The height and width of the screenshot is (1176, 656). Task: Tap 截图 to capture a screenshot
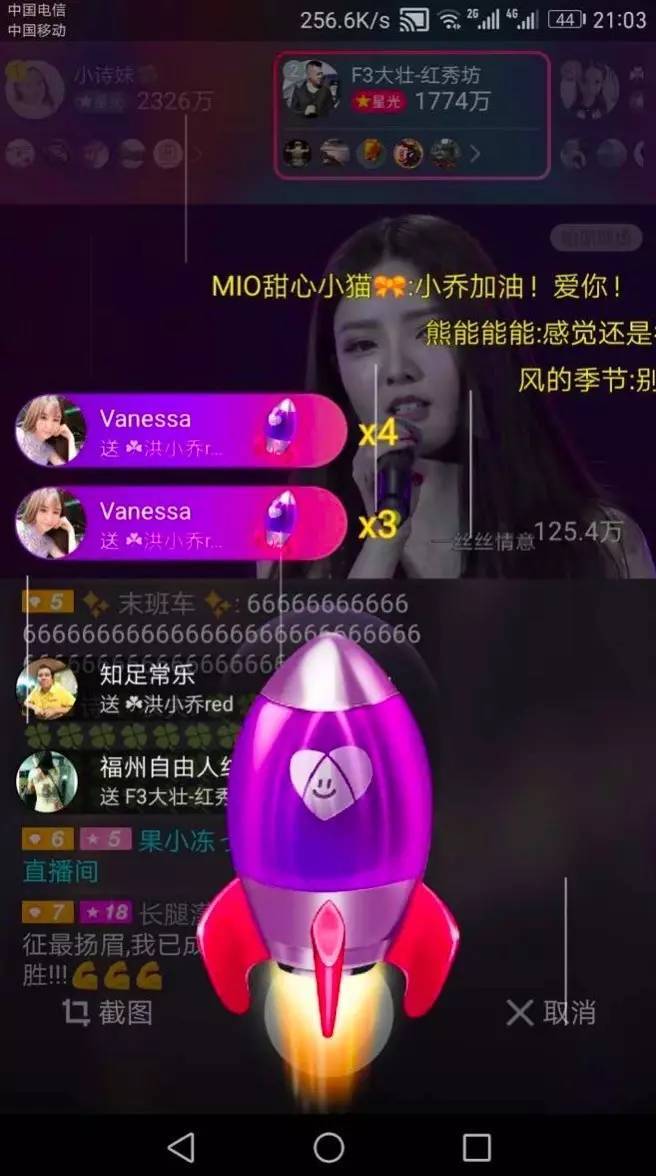[108, 1012]
